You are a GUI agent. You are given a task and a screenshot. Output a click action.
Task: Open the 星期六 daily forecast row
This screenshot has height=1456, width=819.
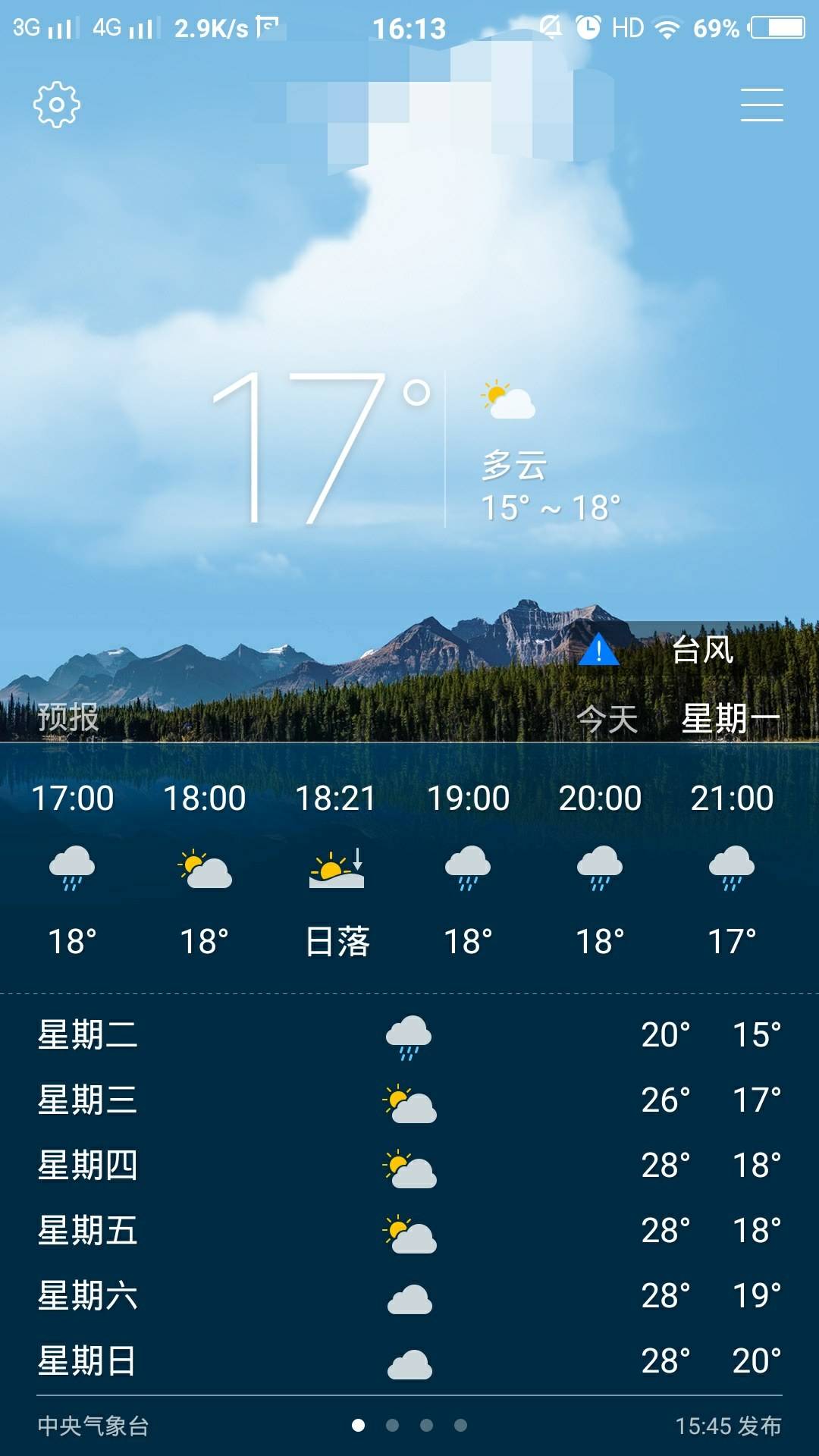[409, 1296]
